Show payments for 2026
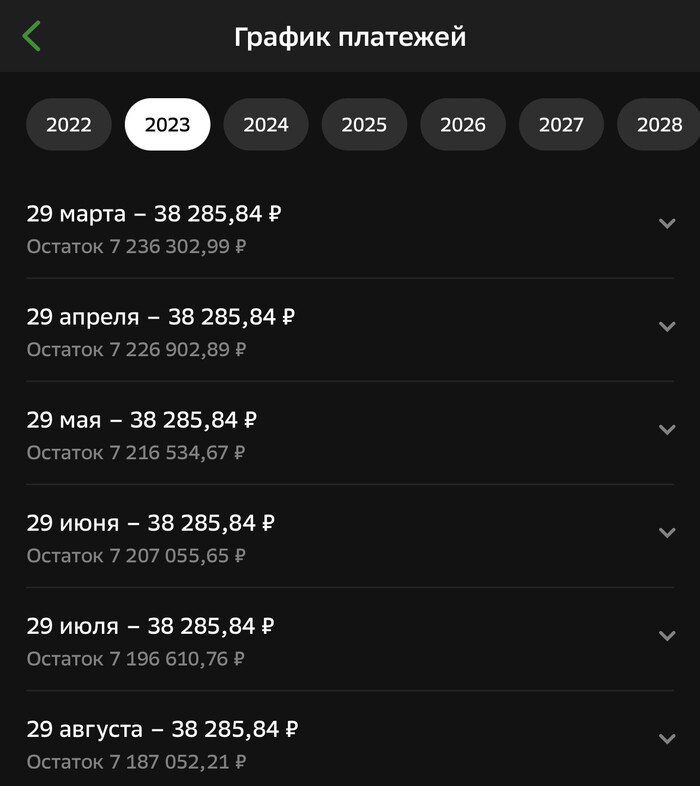This screenshot has width=700, height=786. tap(462, 125)
